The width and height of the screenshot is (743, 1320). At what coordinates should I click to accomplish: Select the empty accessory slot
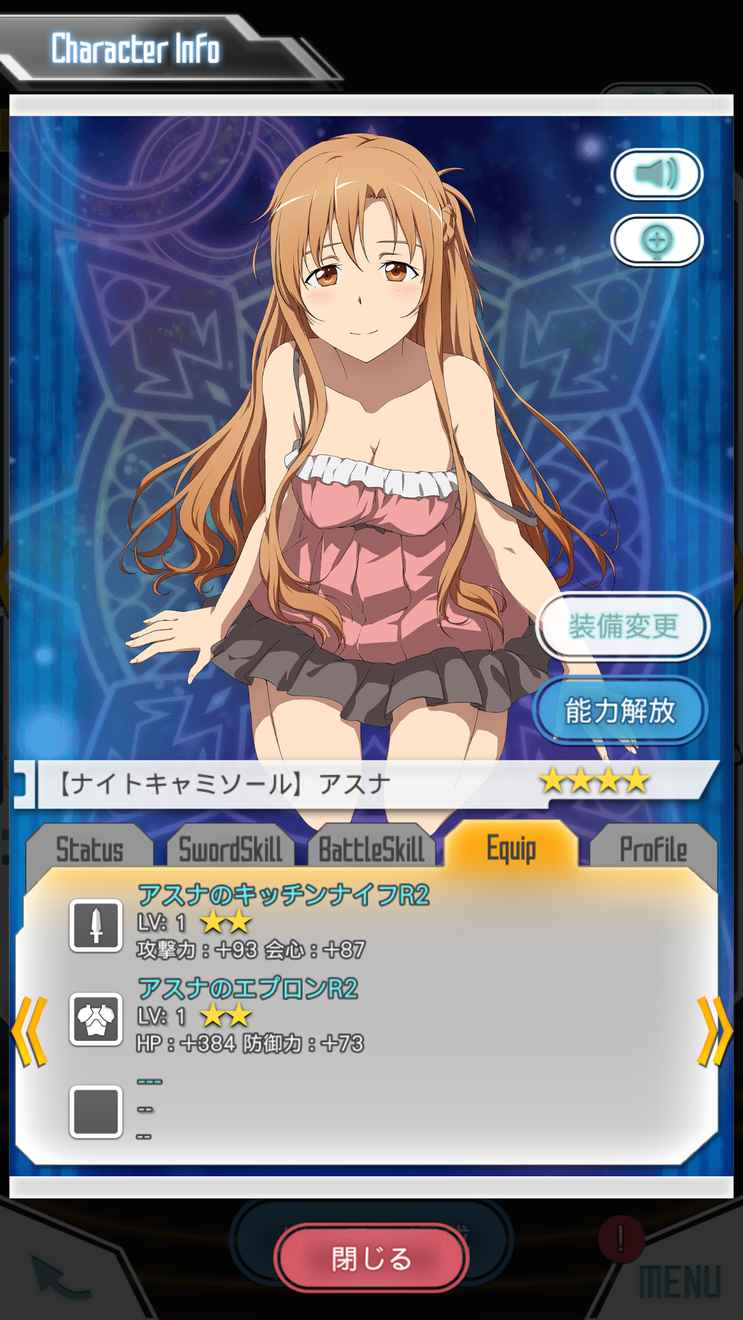[96, 1111]
